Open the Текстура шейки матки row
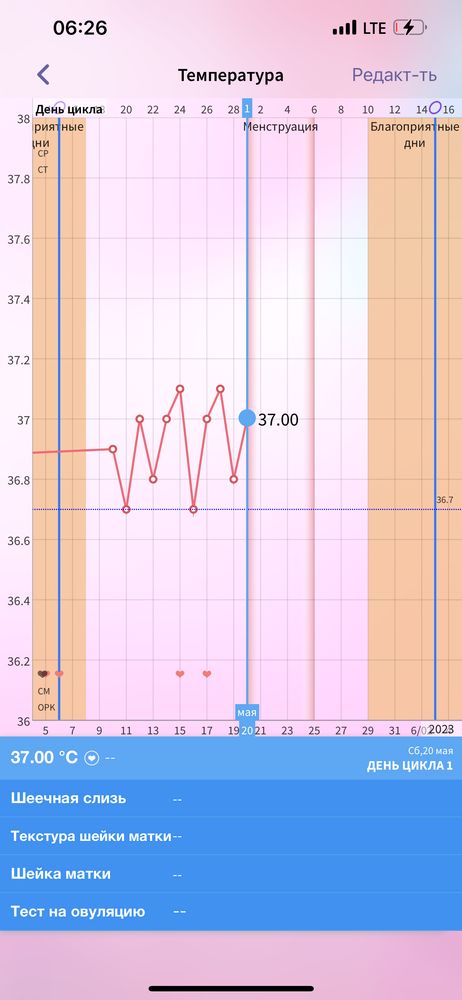 pos(231,836)
